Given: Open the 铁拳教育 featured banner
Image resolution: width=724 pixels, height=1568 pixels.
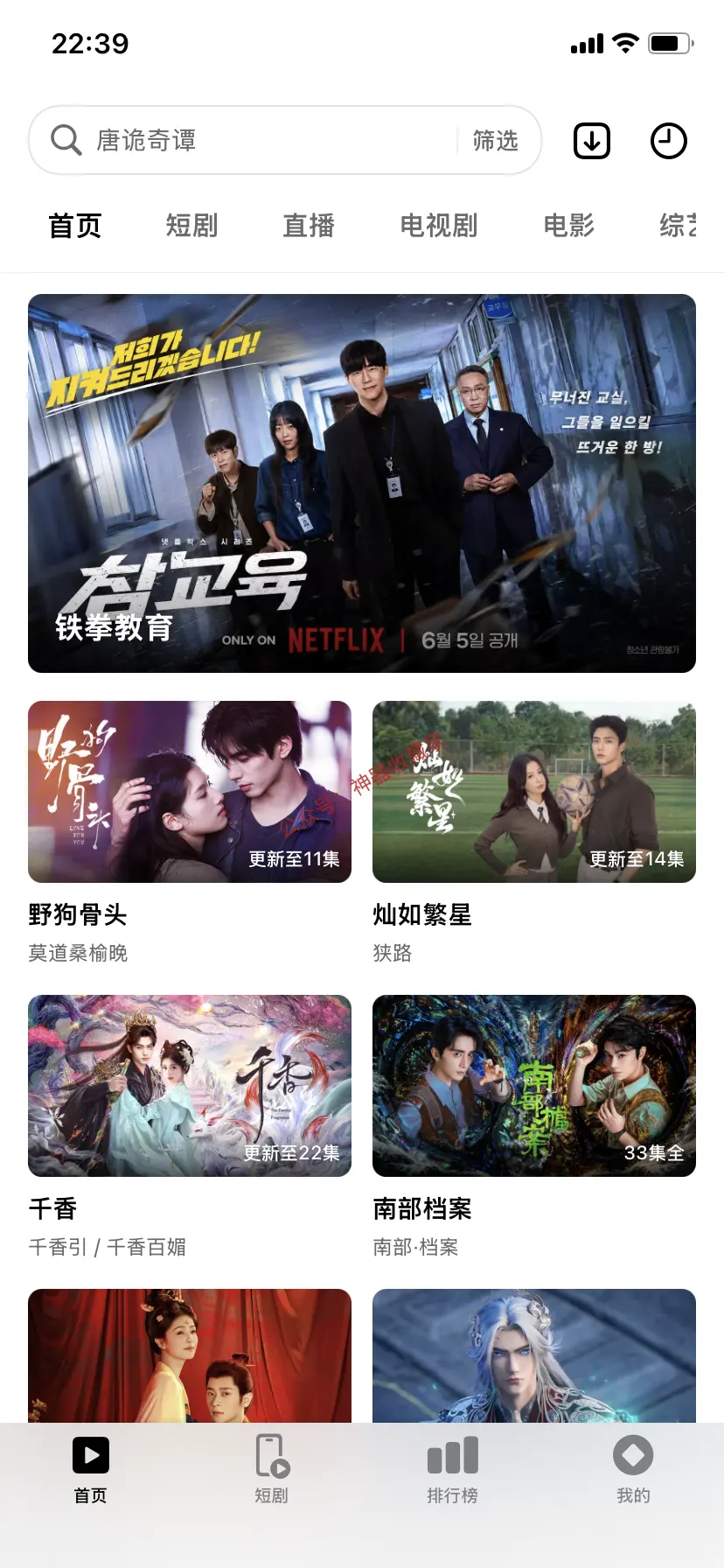Looking at the screenshot, I should 362,483.
